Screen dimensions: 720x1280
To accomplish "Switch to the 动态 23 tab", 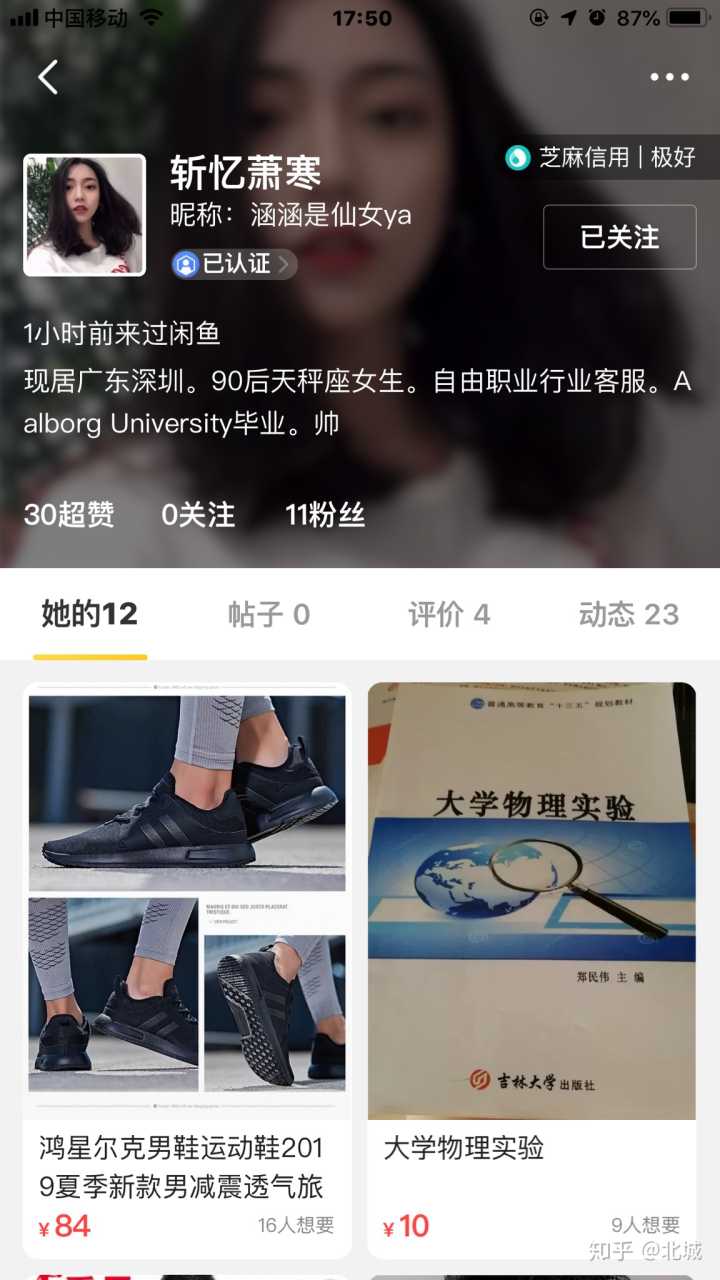I will (x=628, y=614).
